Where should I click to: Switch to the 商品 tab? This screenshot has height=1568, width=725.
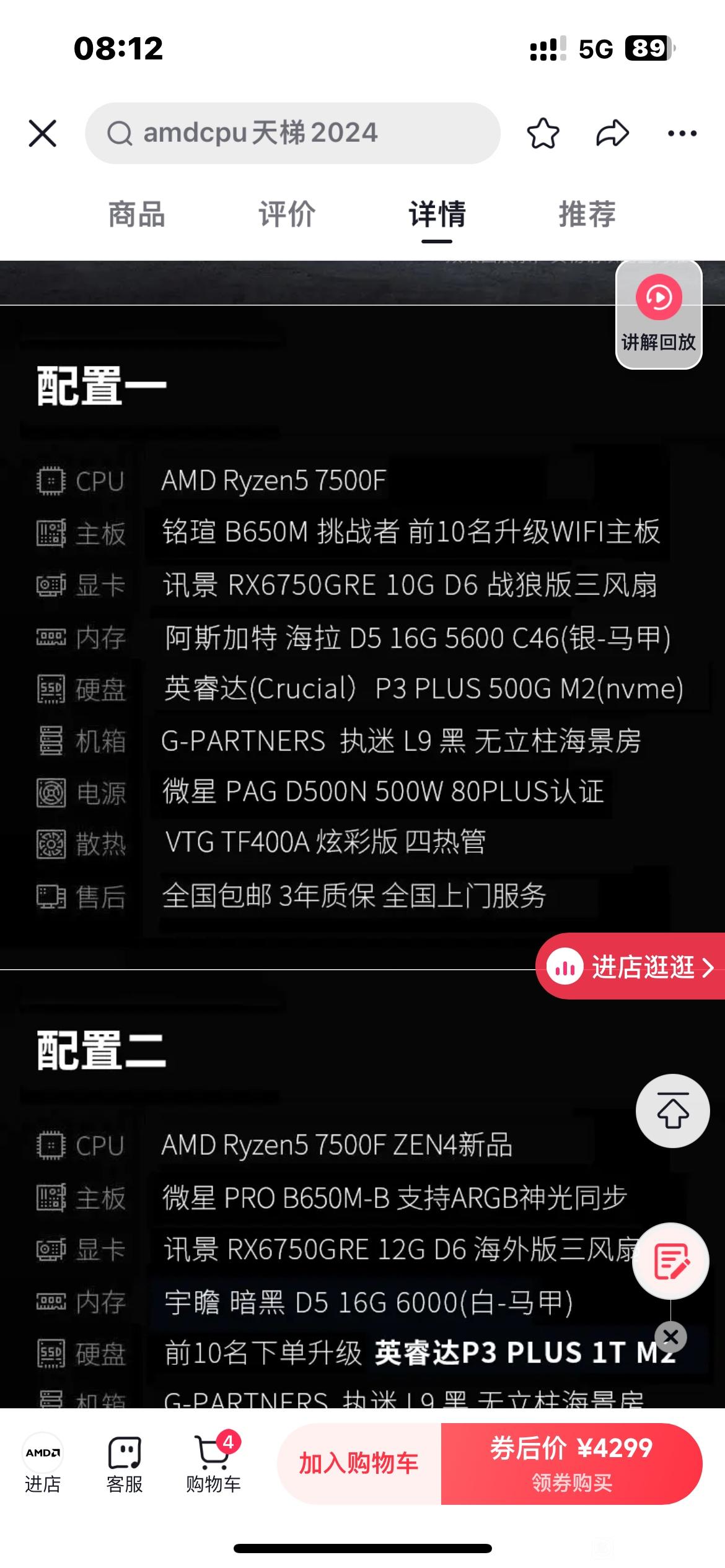click(137, 214)
